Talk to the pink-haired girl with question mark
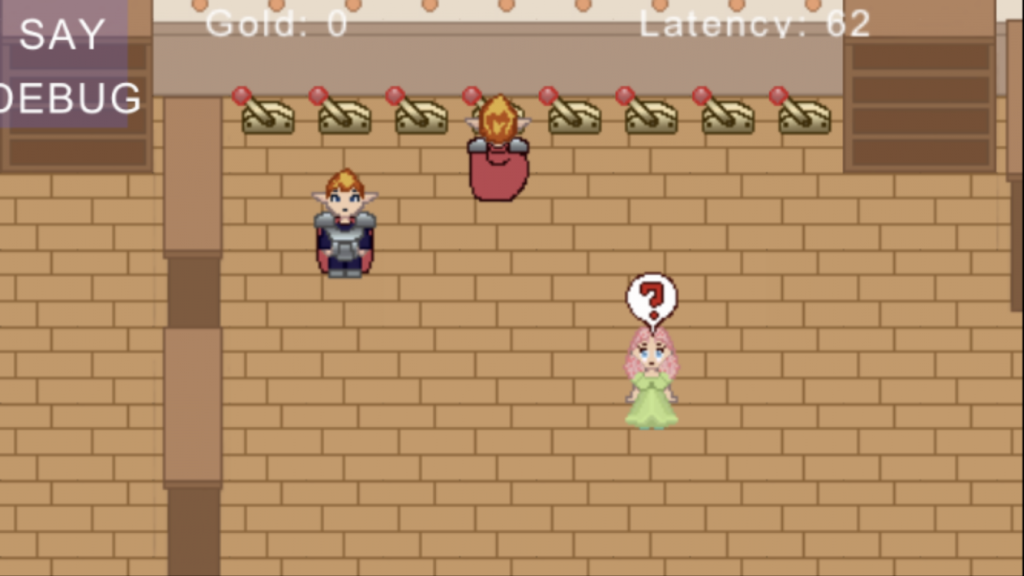 651,378
